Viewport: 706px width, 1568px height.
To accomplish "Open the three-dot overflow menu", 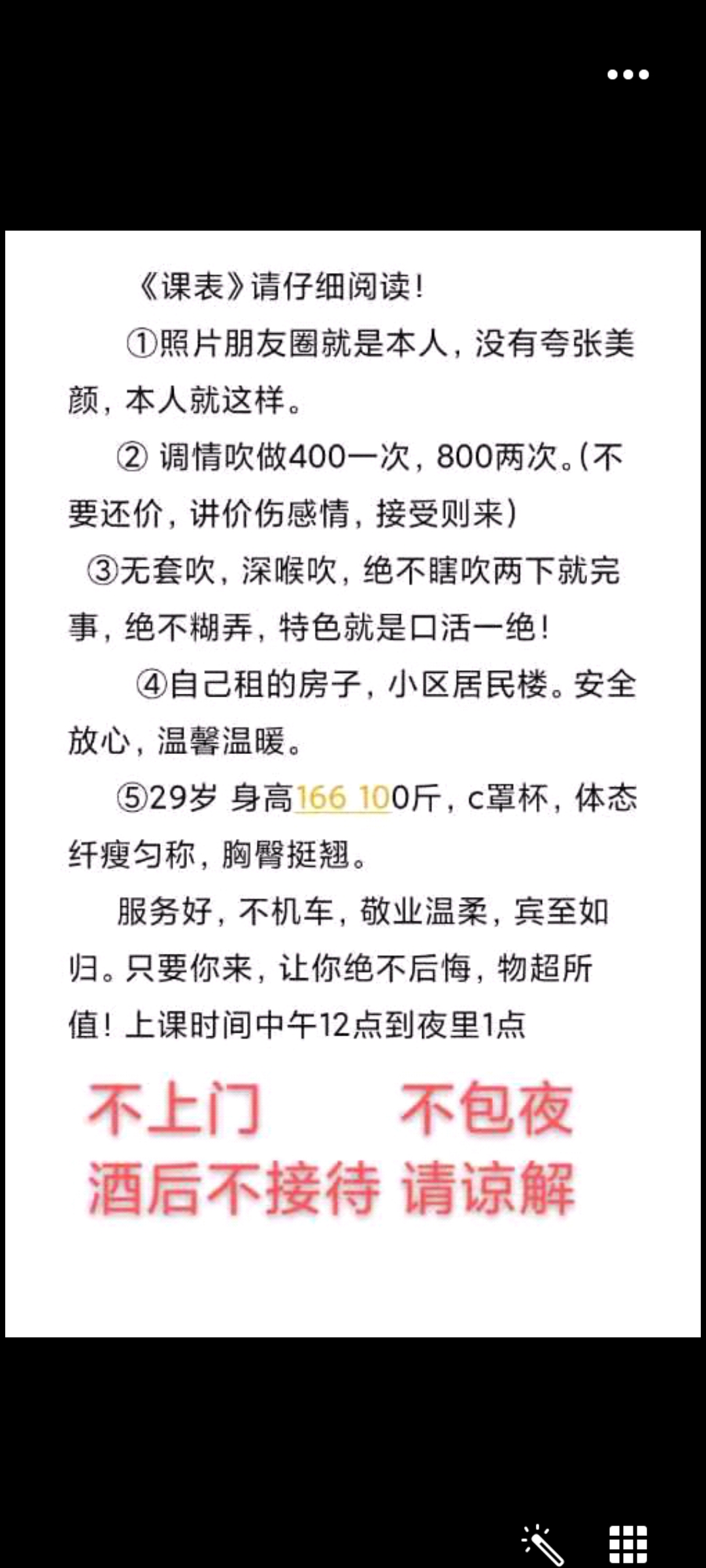I will click(628, 74).
